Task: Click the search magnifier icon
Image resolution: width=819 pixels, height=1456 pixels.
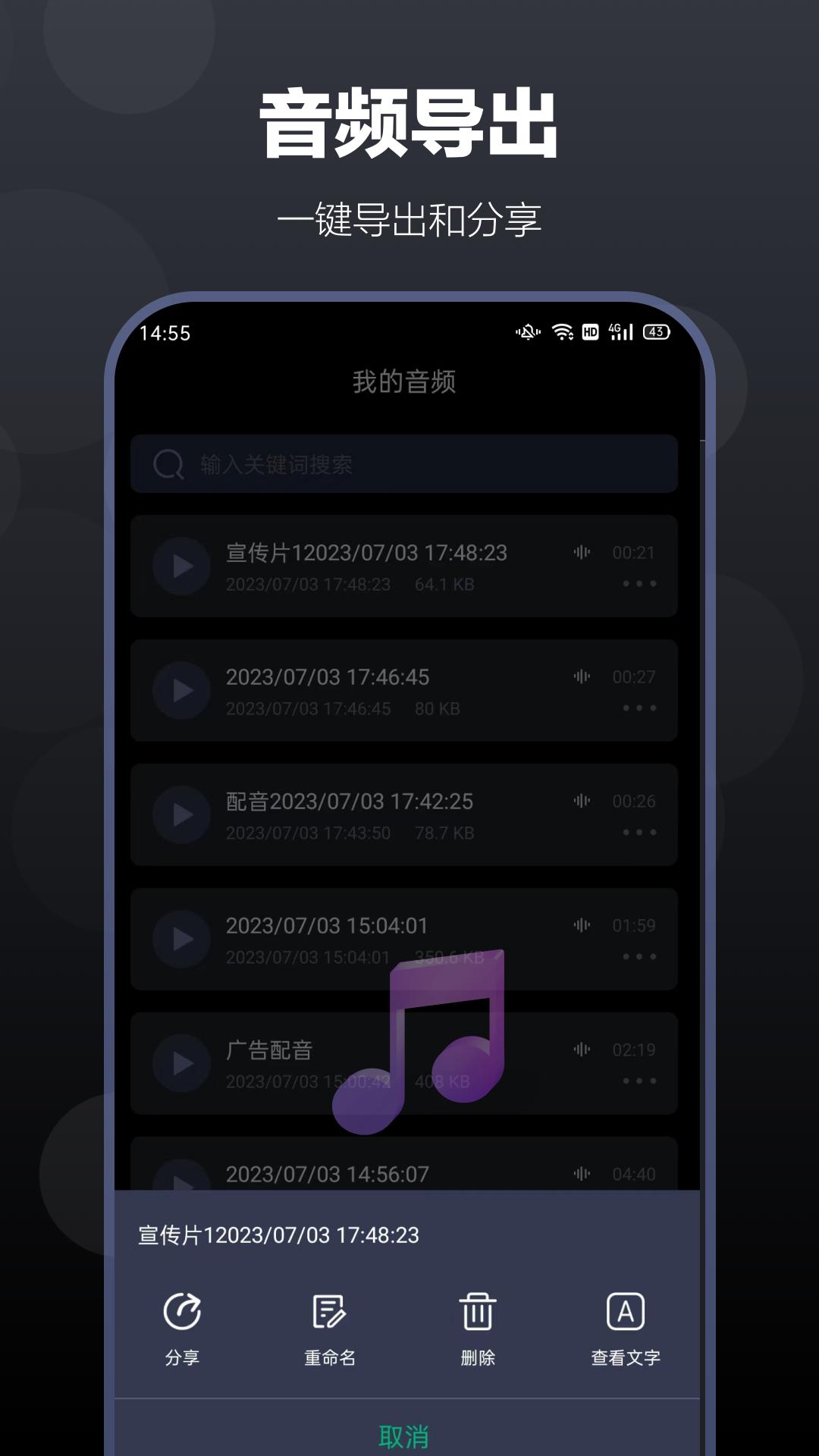Action: pos(168,465)
